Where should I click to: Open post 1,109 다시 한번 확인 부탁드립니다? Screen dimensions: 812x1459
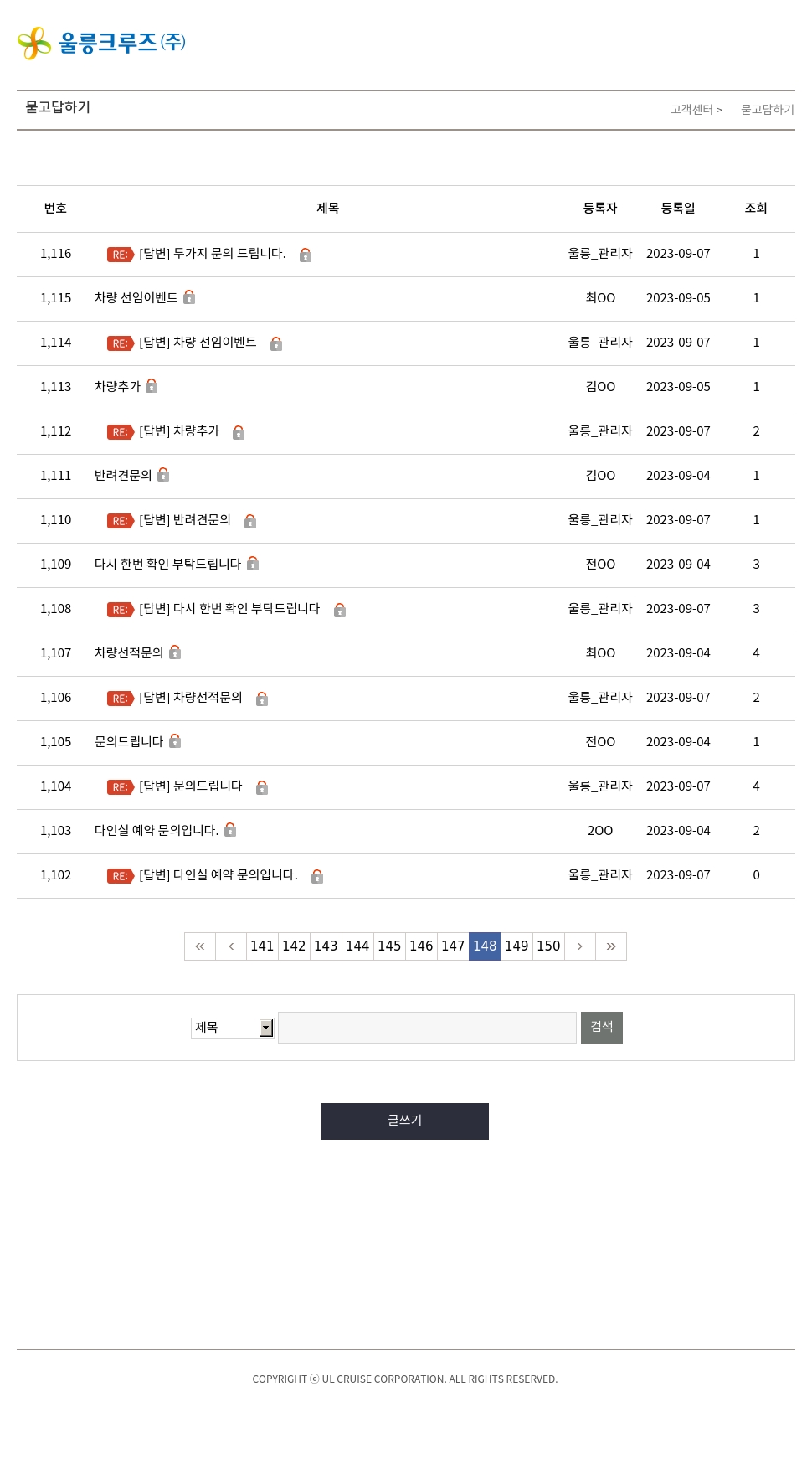pos(167,565)
